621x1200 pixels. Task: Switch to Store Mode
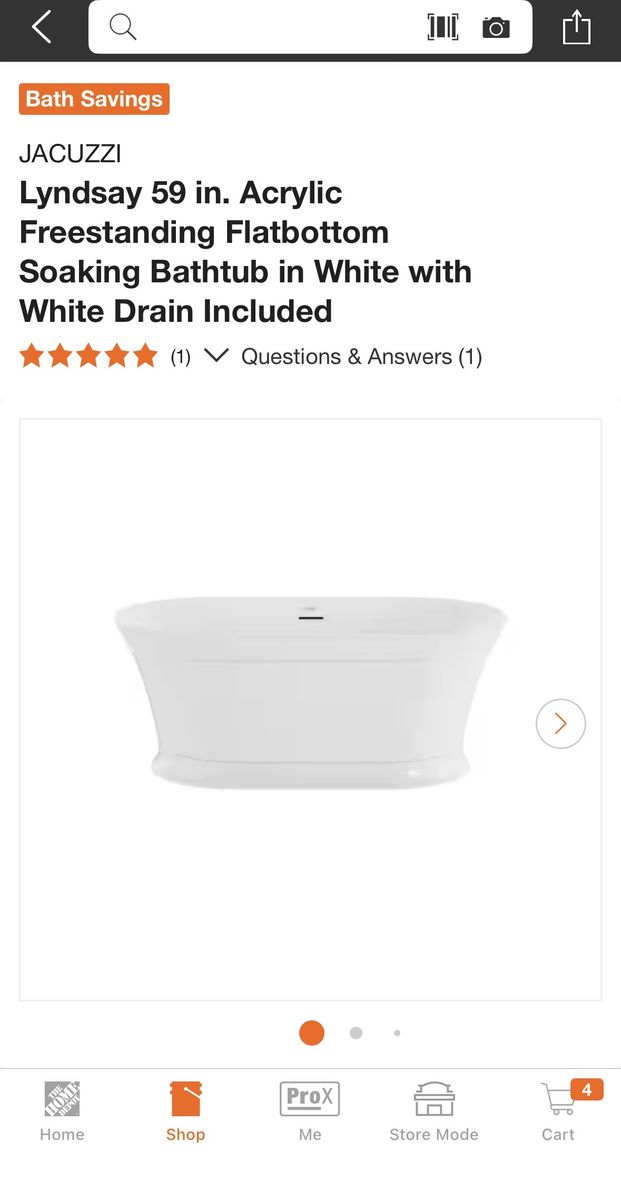pos(434,1111)
